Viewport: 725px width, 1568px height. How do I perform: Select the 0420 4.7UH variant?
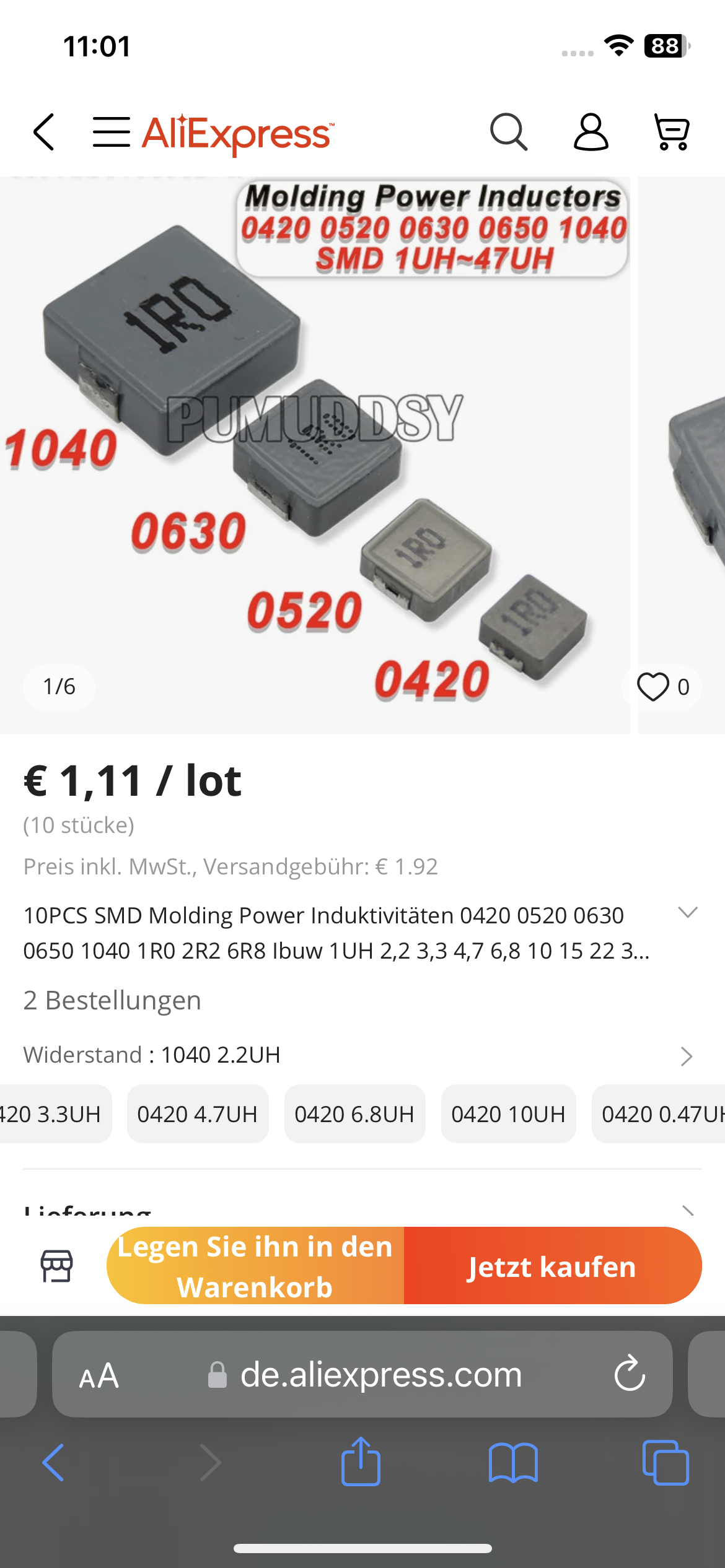pos(197,1114)
